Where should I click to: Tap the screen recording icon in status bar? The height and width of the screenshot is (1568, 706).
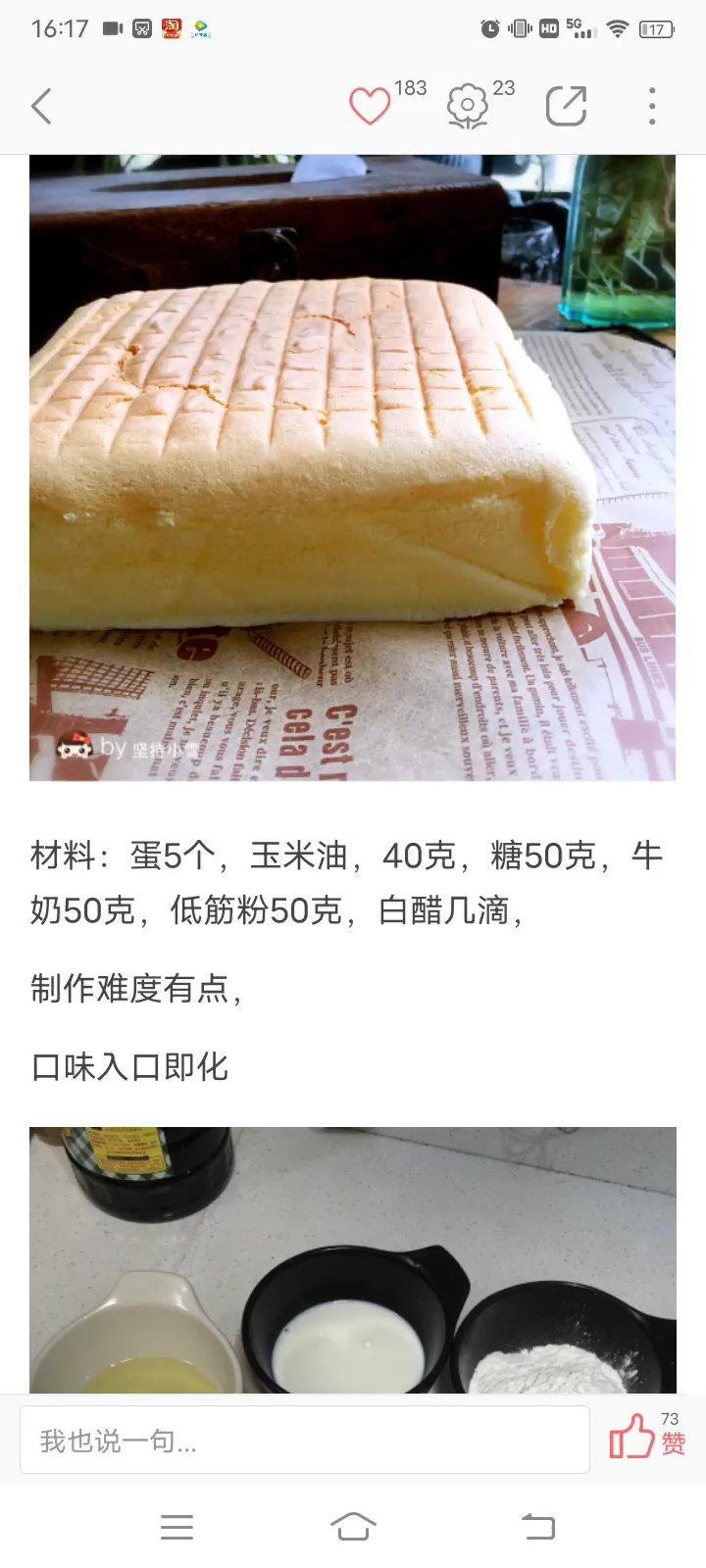point(110,27)
